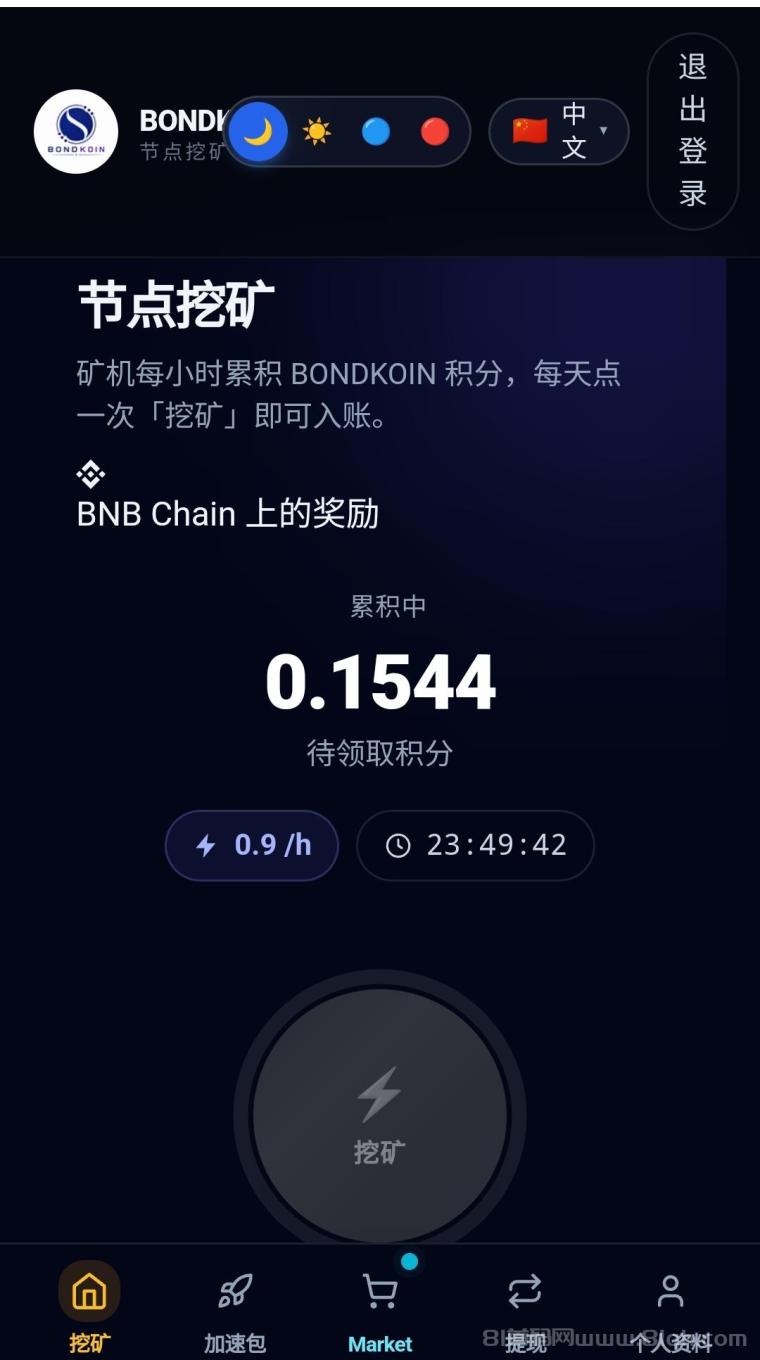Select the 挖矿 home tab
The image size is (760, 1360).
[89, 1308]
